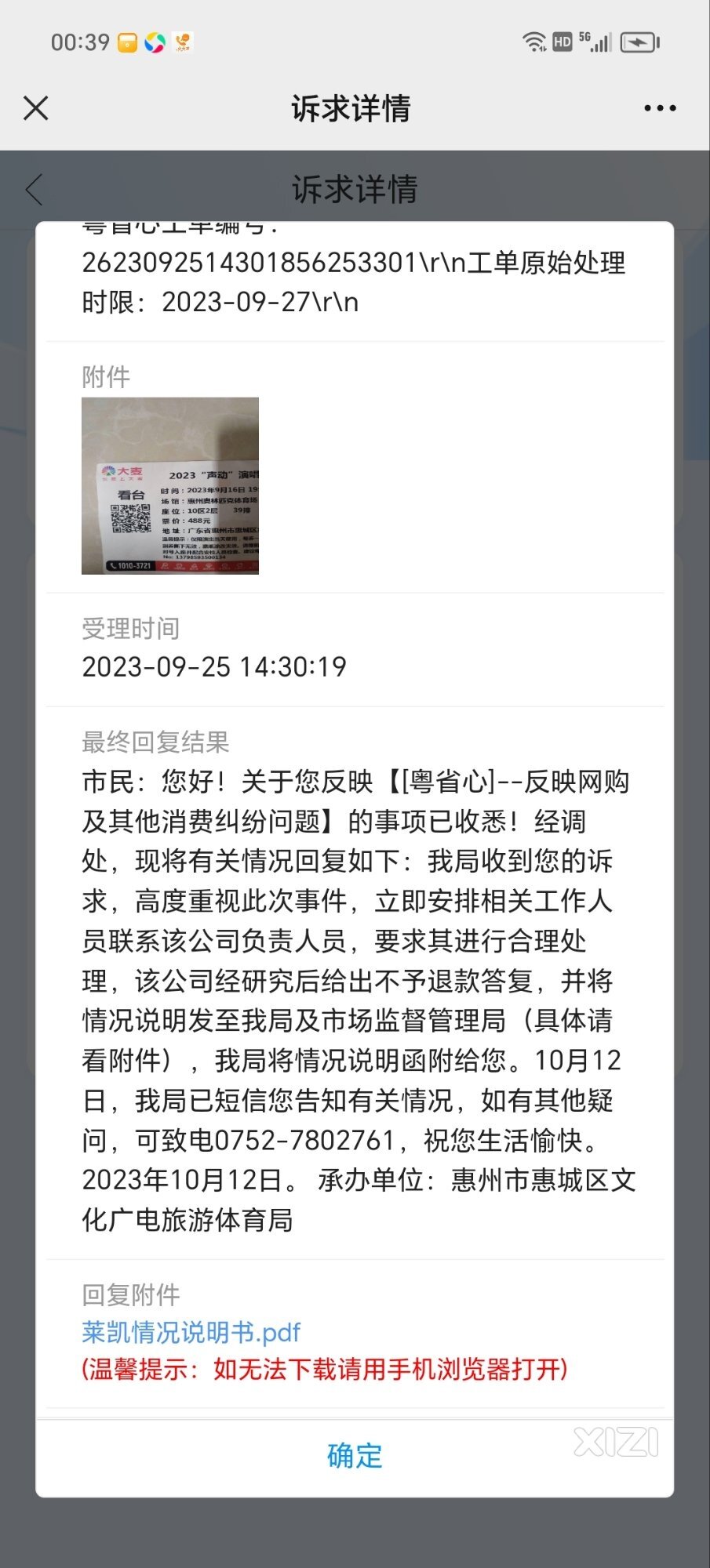Open the three-dot overflow menu

[x=659, y=108]
